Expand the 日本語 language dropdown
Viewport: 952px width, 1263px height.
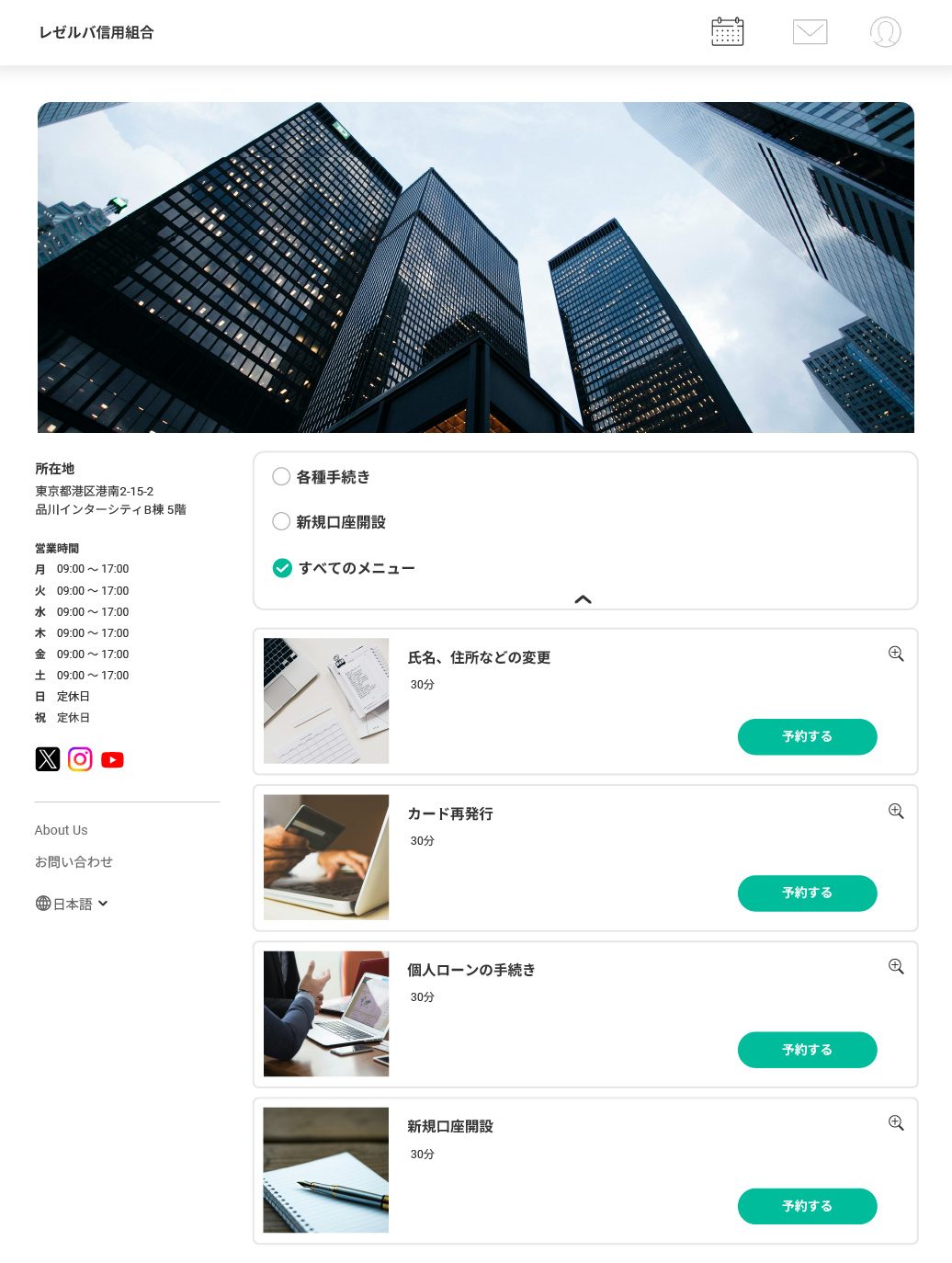click(72, 904)
